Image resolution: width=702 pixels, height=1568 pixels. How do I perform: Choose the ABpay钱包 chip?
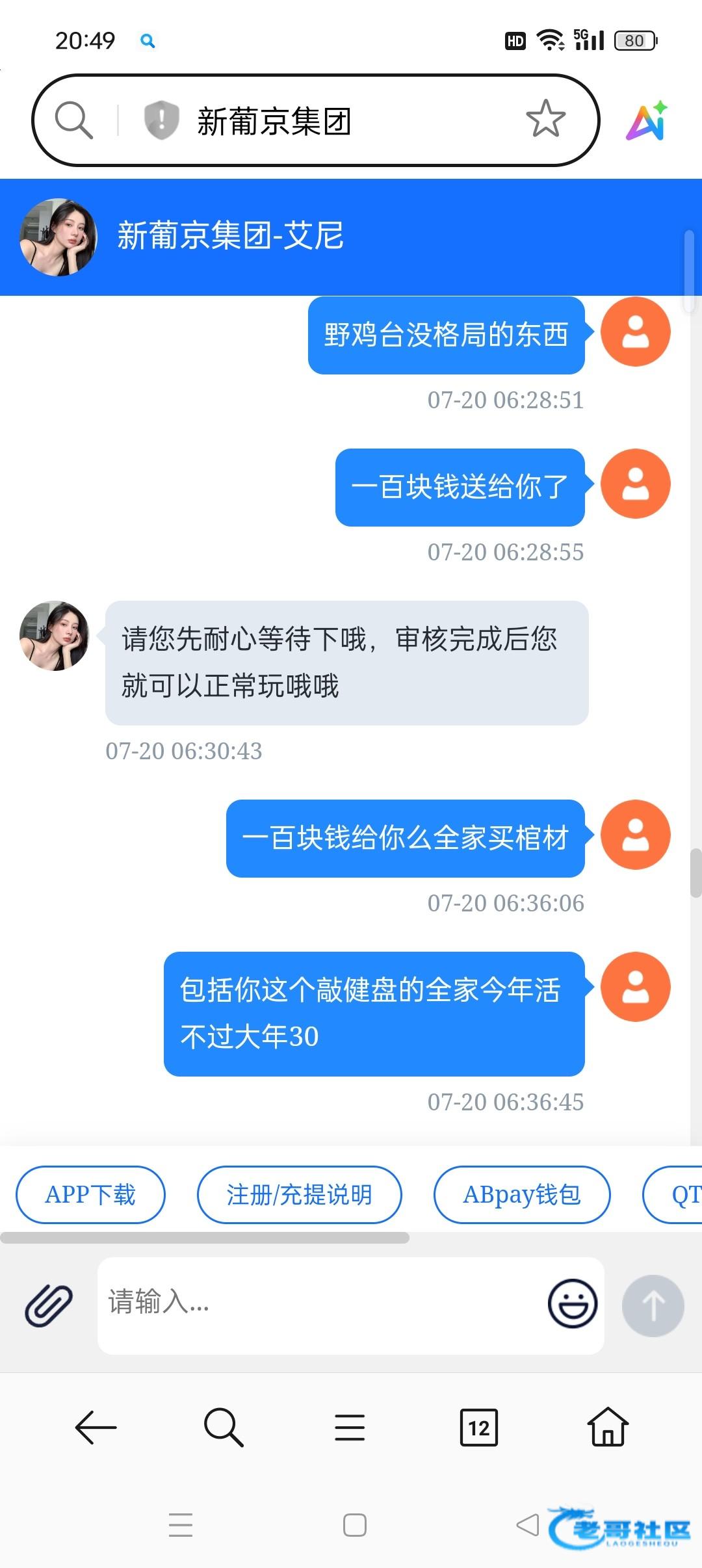521,1195
